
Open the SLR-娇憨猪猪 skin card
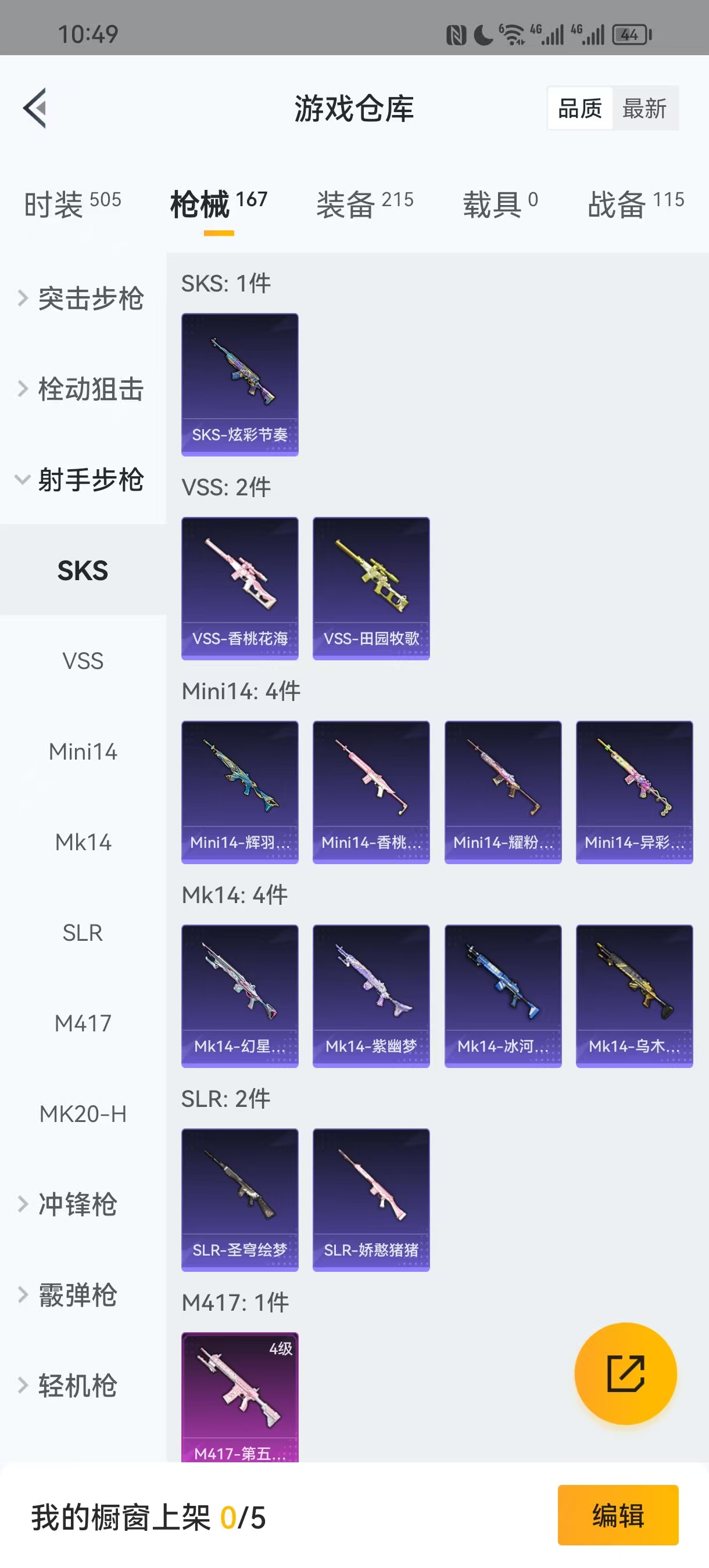(371, 1200)
